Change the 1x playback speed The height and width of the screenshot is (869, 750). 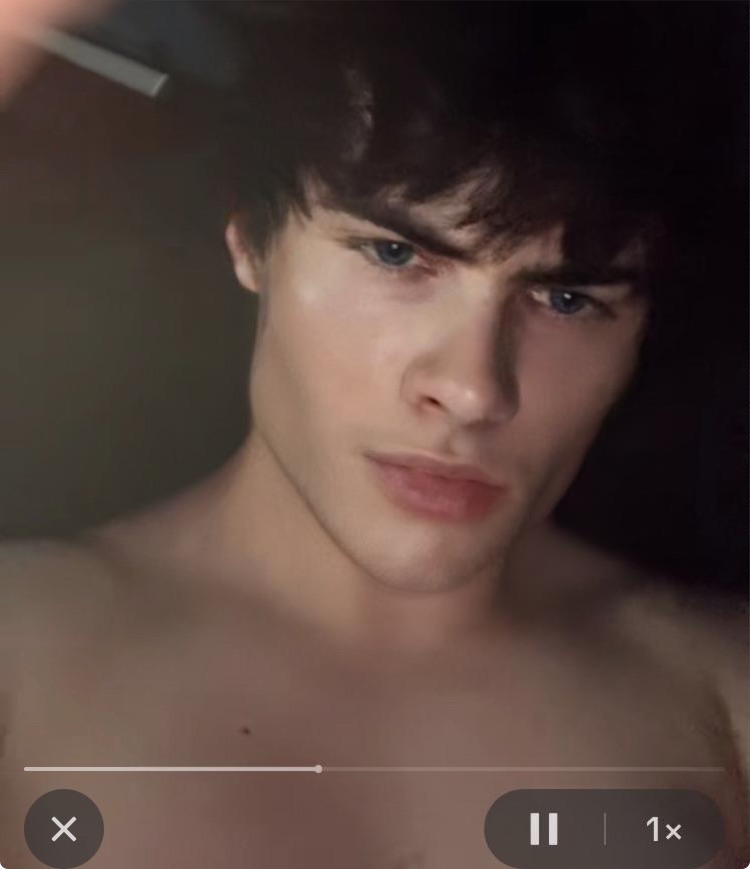[664, 829]
